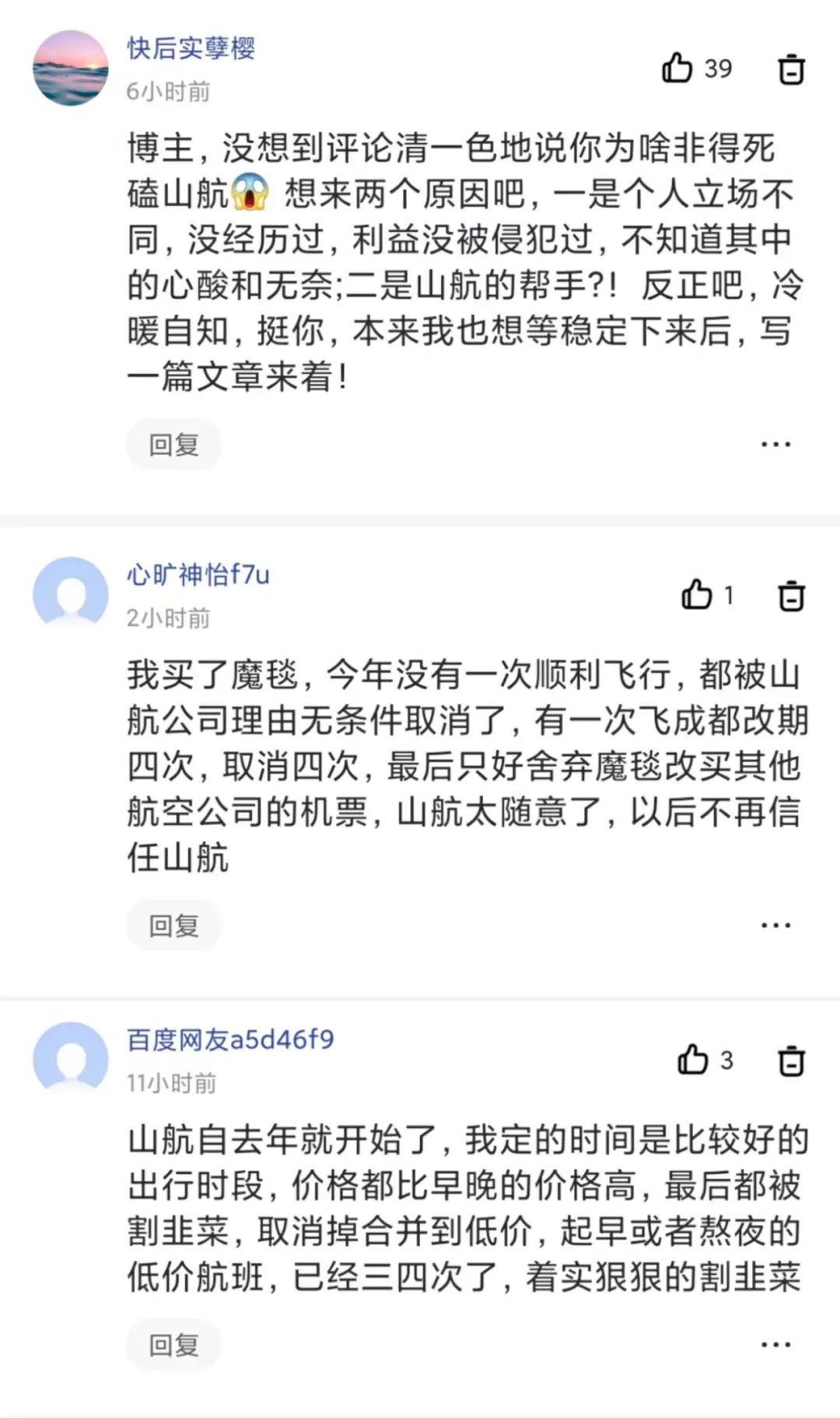Viewport: 840px width, 1418px height.
Task: Like 心旷神怡f7u's comment about 魔毯
Action: click(x=696, y=593)
